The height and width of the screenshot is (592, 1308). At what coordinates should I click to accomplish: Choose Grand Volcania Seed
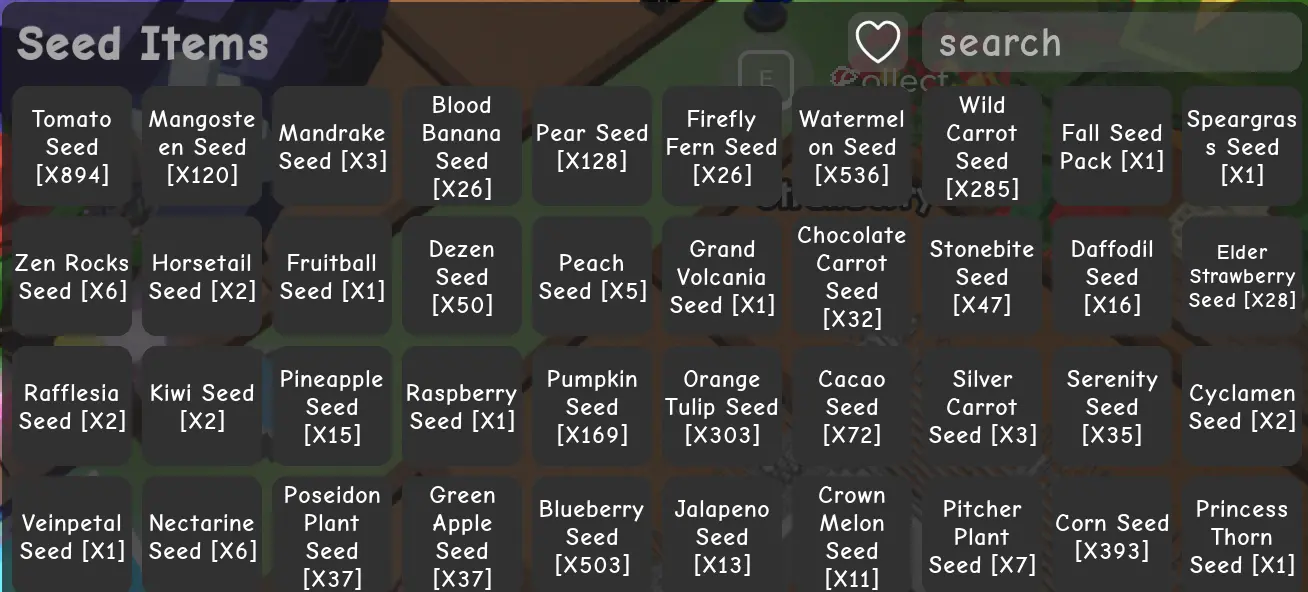pyautogui.click(x=722, y=277)
